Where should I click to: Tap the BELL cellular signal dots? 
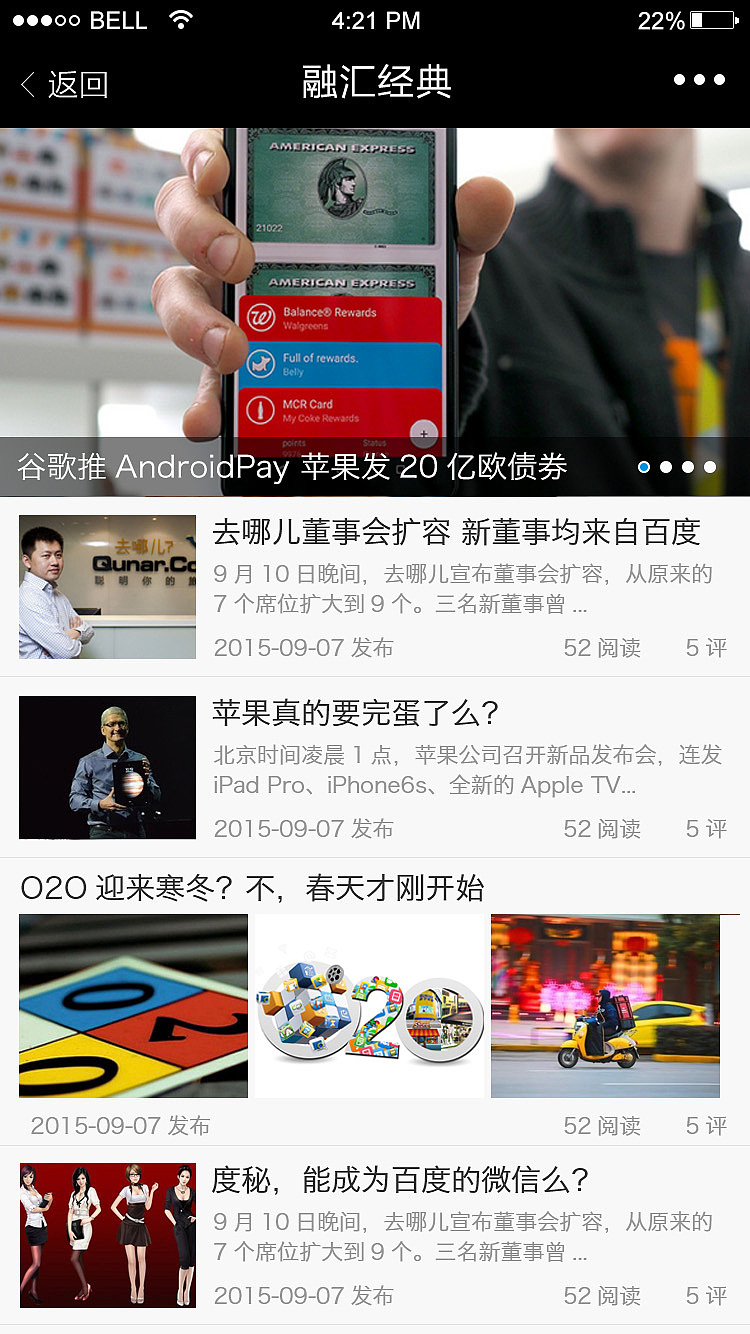point(45,18)
